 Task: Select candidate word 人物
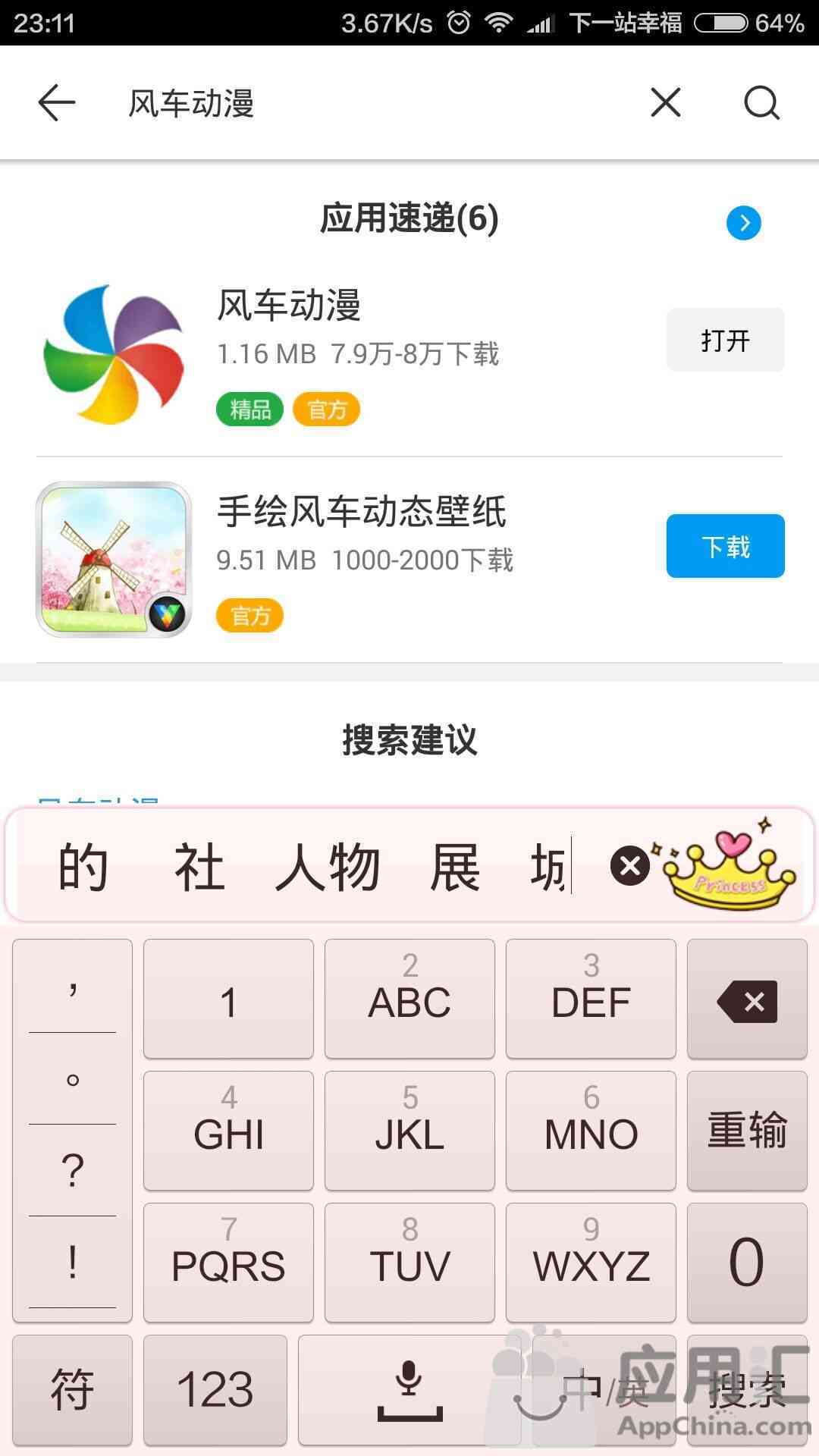327,868
